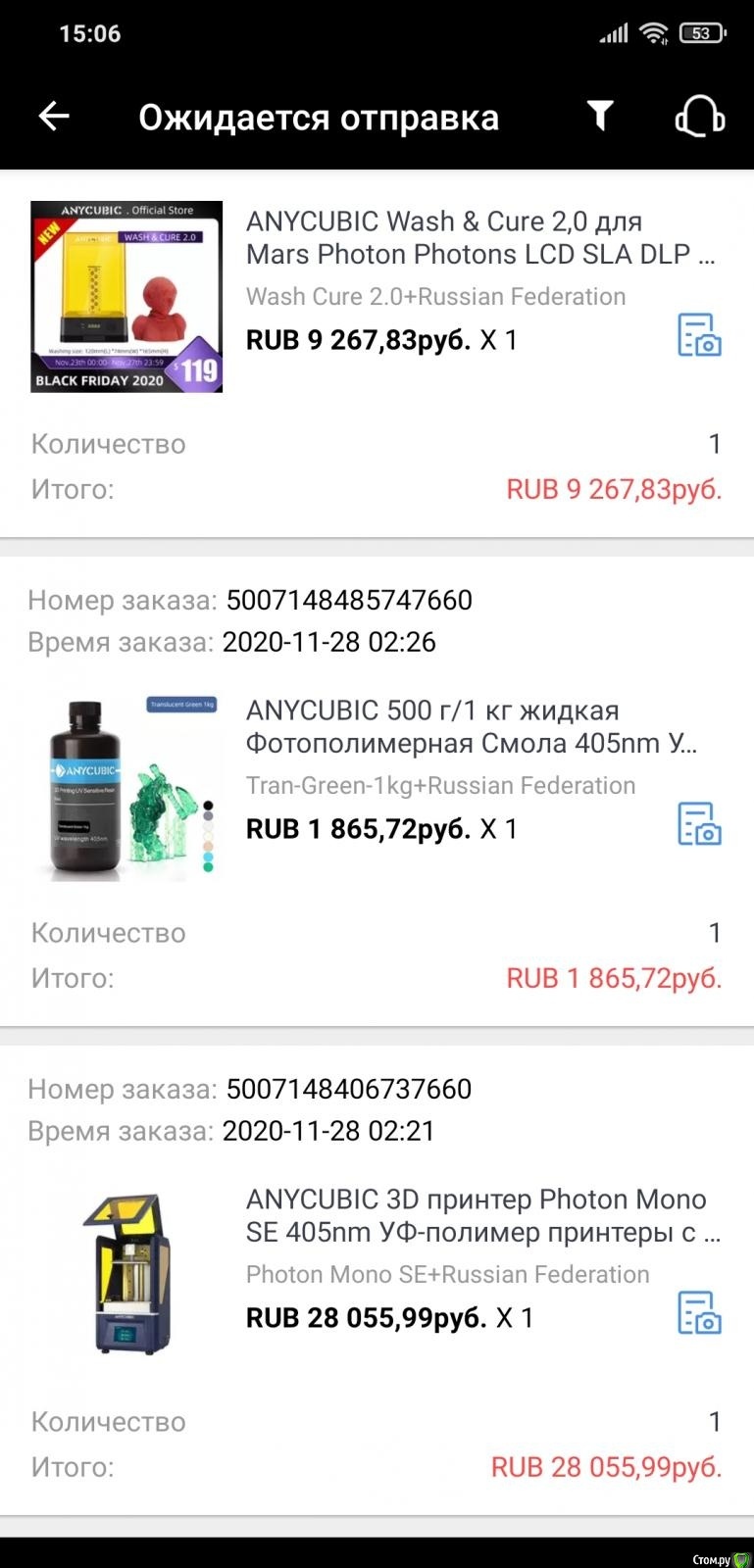Contact support via the headset icon
Viewport: 754px width, 1568px height.
[698, 116]
